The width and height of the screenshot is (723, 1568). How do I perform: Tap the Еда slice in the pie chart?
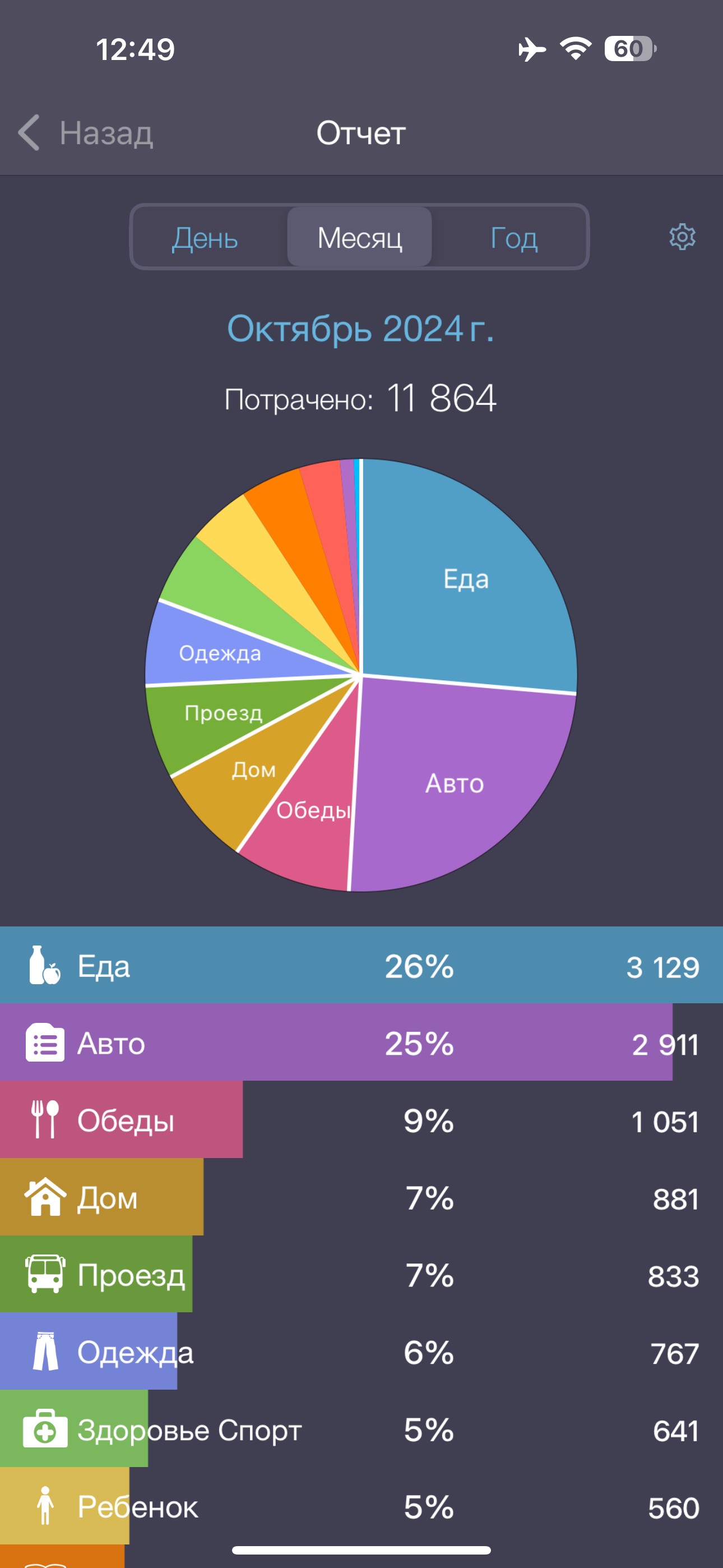[x=466, y=578]
